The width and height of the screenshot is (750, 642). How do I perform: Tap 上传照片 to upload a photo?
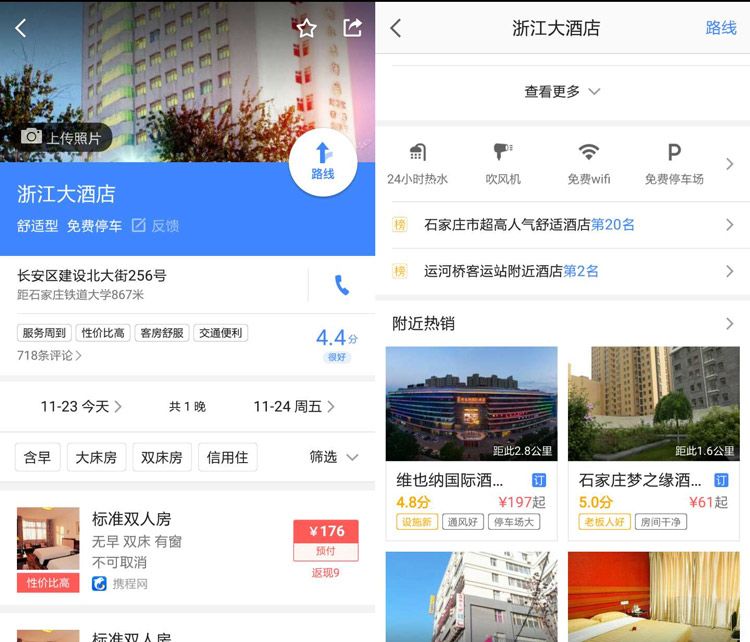[x=62, y=138]
